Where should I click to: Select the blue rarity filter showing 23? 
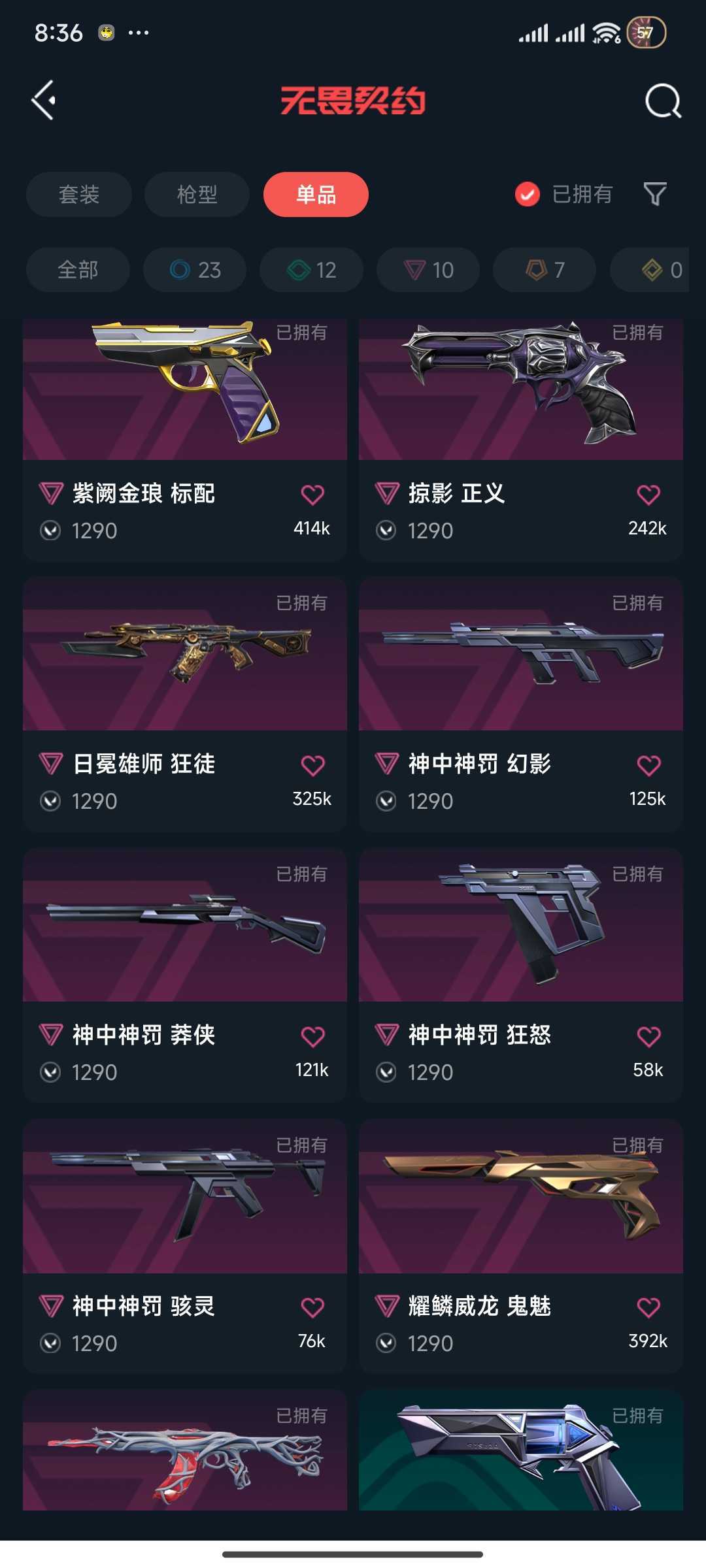point(194,270)
